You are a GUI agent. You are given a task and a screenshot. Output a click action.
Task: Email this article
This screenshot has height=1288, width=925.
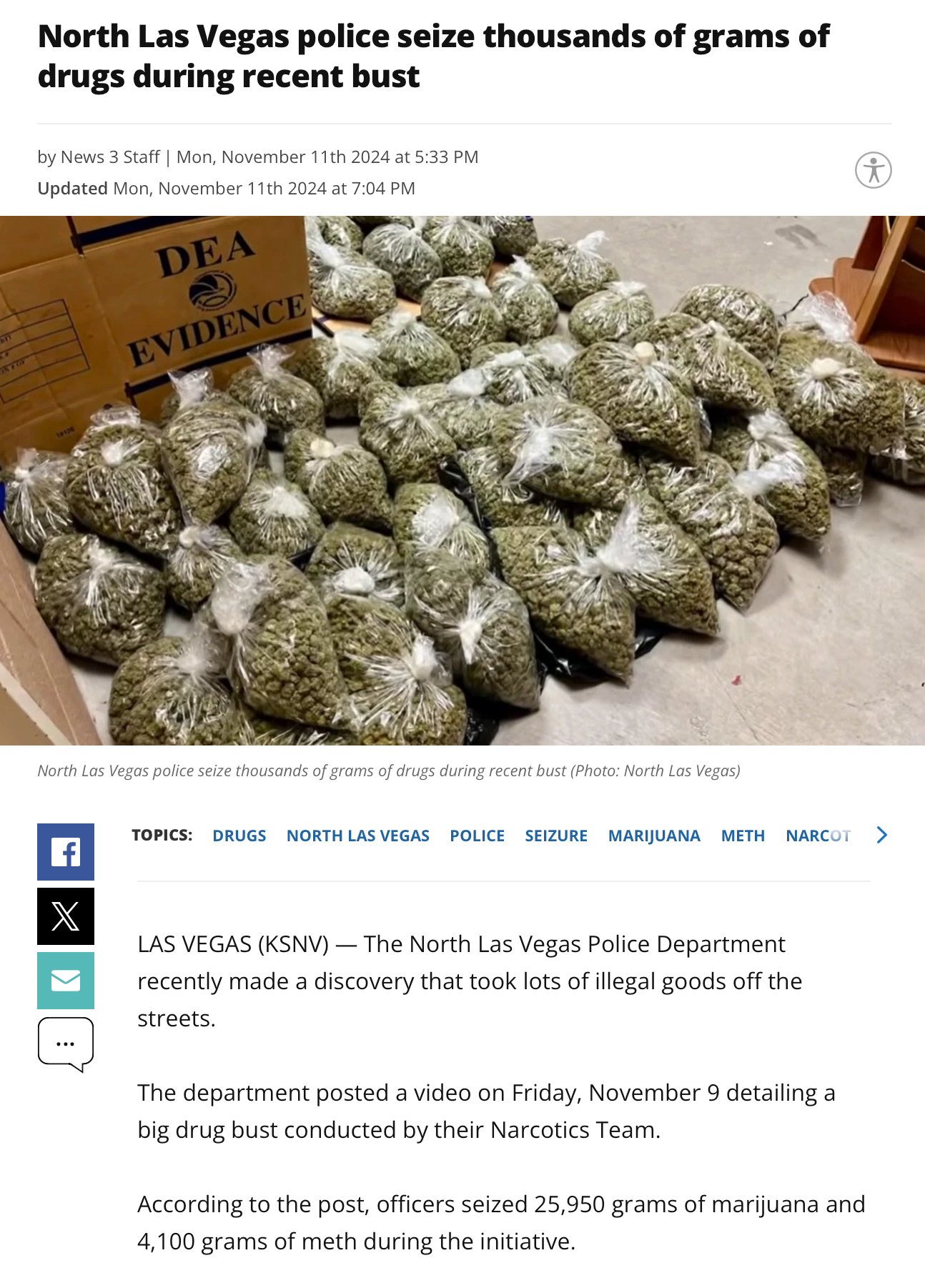click(x=66, y=981)
